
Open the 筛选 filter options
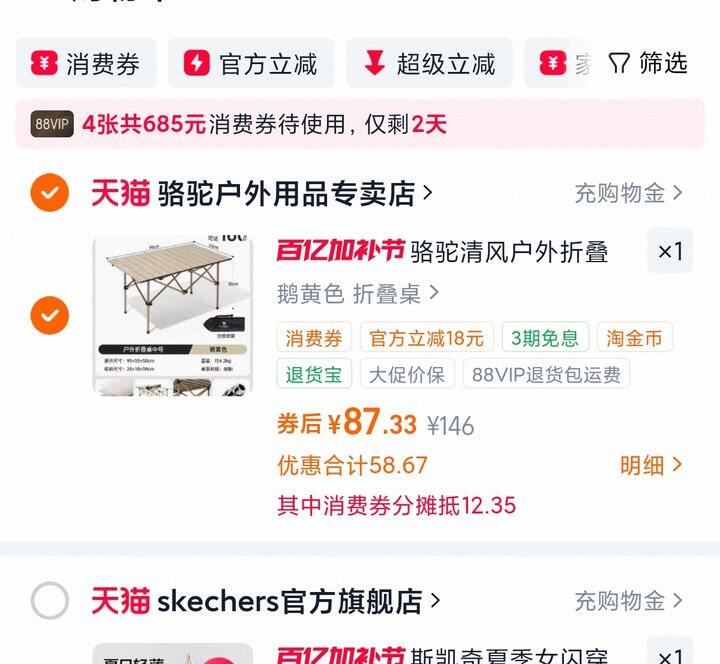pyautogui.click(x=649, y=64)
